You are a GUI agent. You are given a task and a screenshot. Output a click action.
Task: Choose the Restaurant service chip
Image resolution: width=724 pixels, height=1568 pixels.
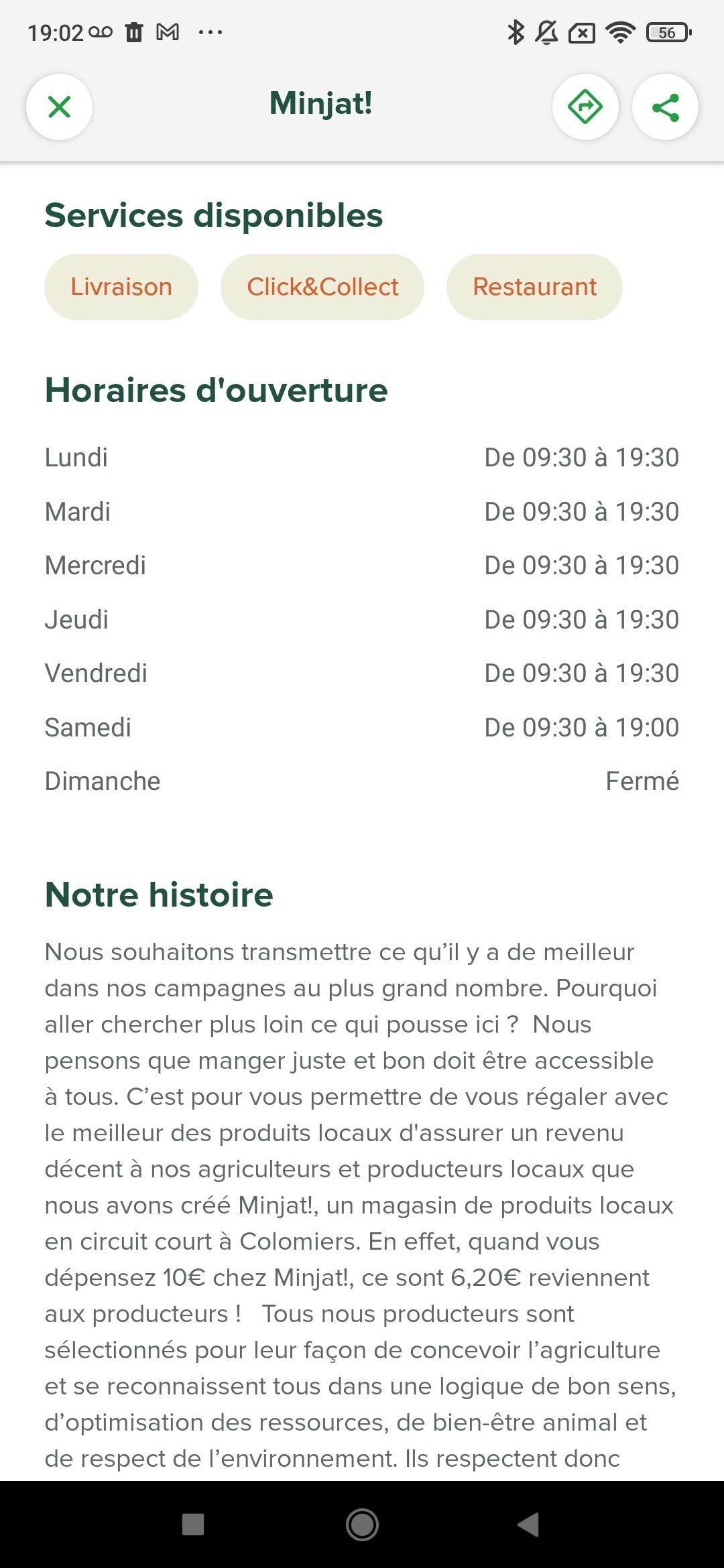pyautogui.click(x=534, y=287)
